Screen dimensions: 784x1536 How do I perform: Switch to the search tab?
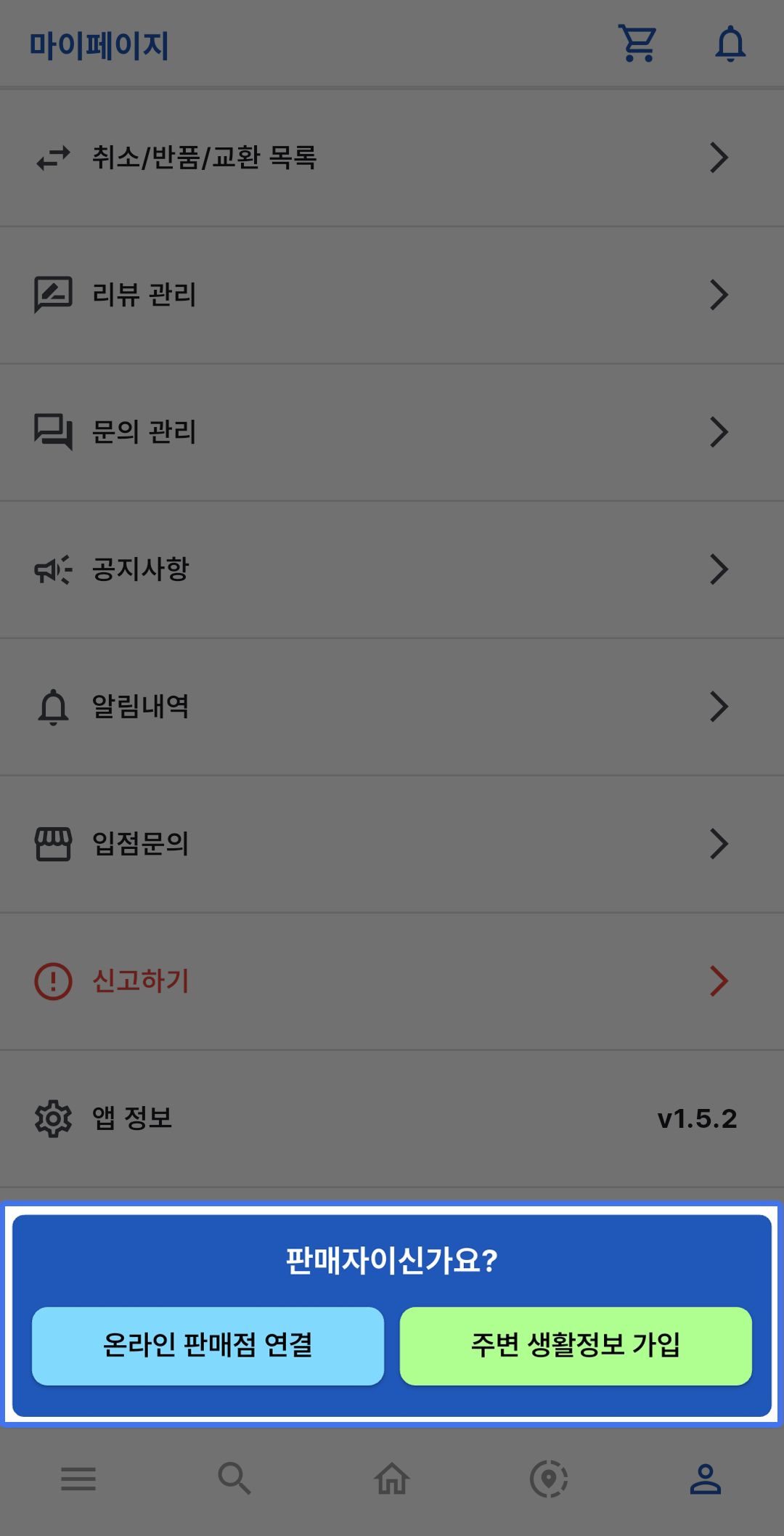coord(234,1479)
